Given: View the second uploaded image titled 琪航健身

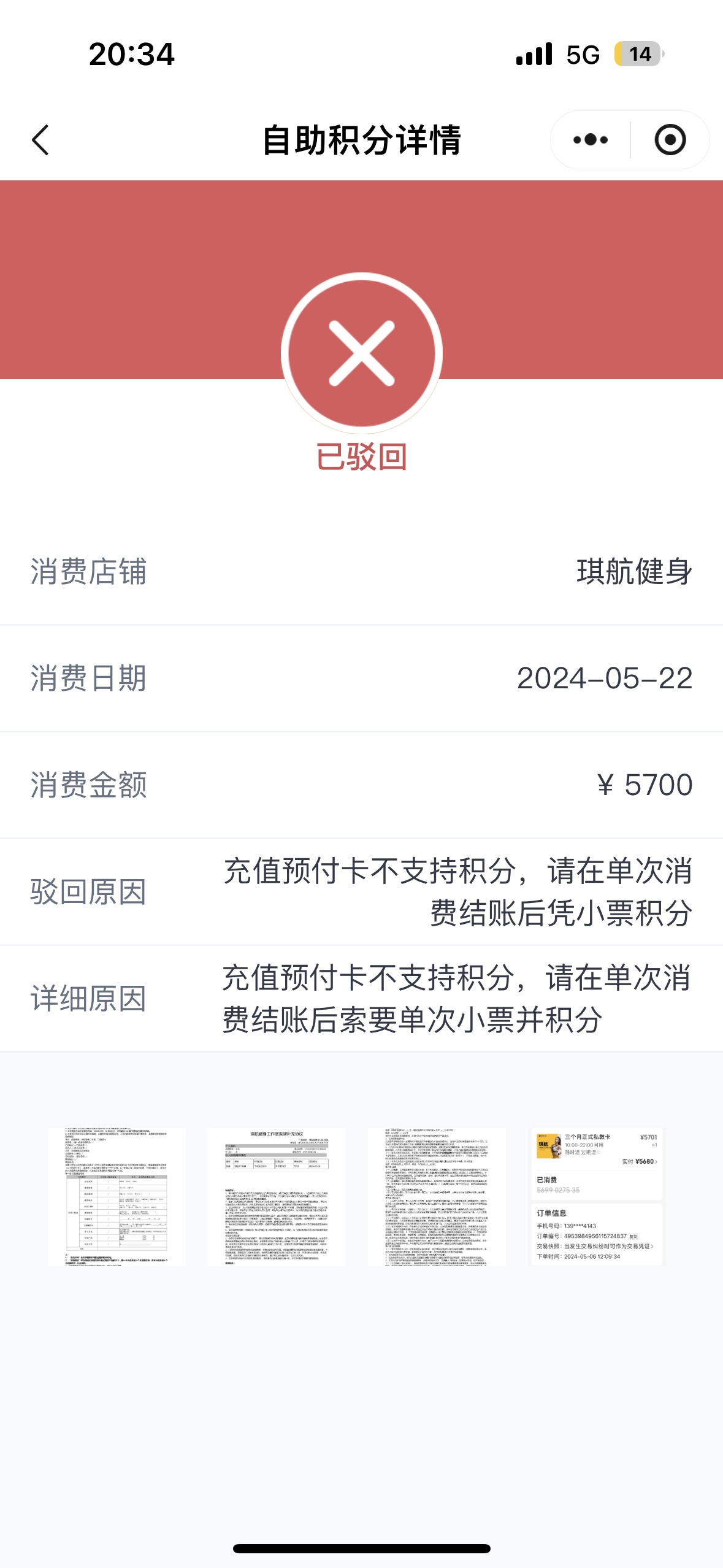Looking at the screenshot, I should [x=277, y=1196].
